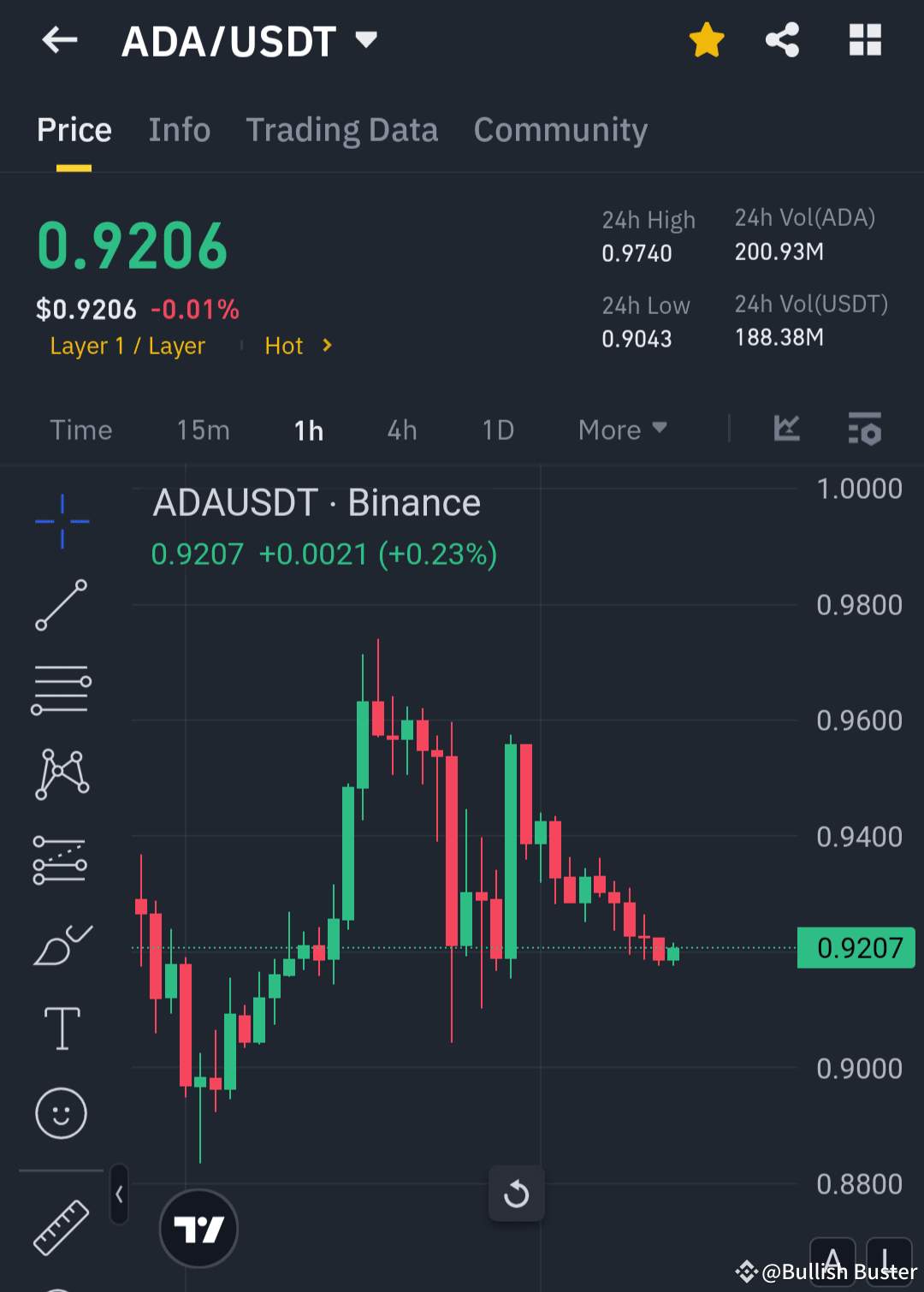Switch chart to 4h timeframe

click(401, 430)
